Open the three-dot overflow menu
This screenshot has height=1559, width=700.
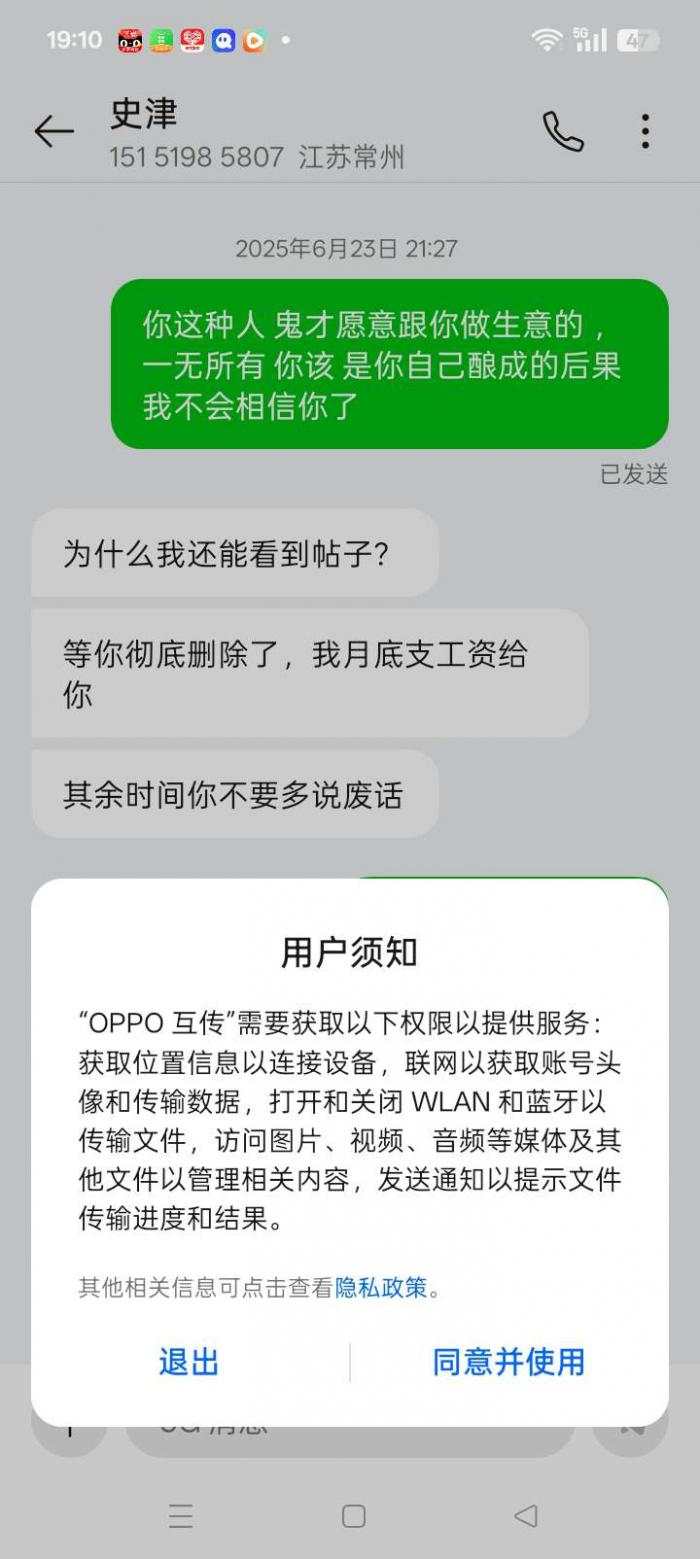coord(645,131)
